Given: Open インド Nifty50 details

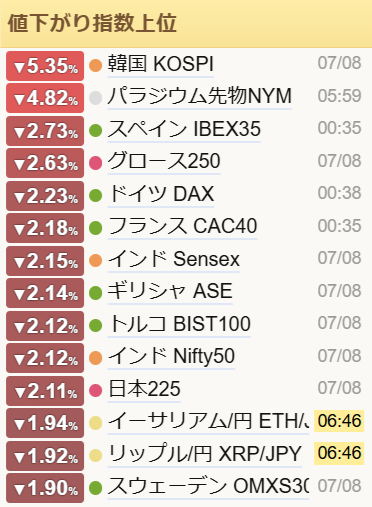Looking at the screenshot, I should (171, 356).
